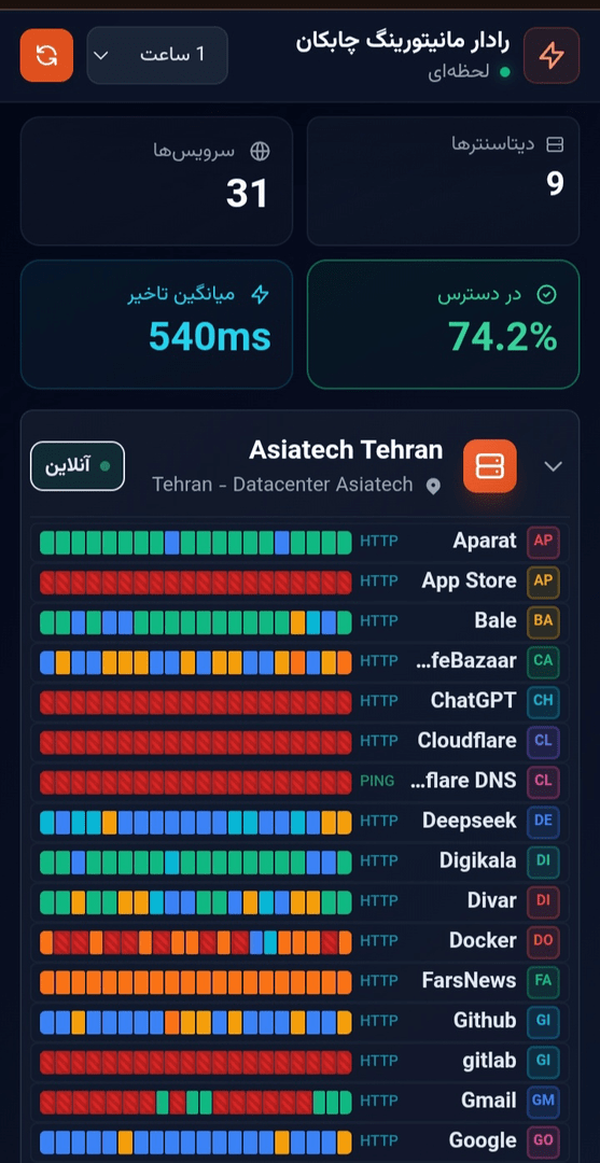Select the Bale service row
The height and width of the screenshot is (1163, 600).
[x=300, y=621]
